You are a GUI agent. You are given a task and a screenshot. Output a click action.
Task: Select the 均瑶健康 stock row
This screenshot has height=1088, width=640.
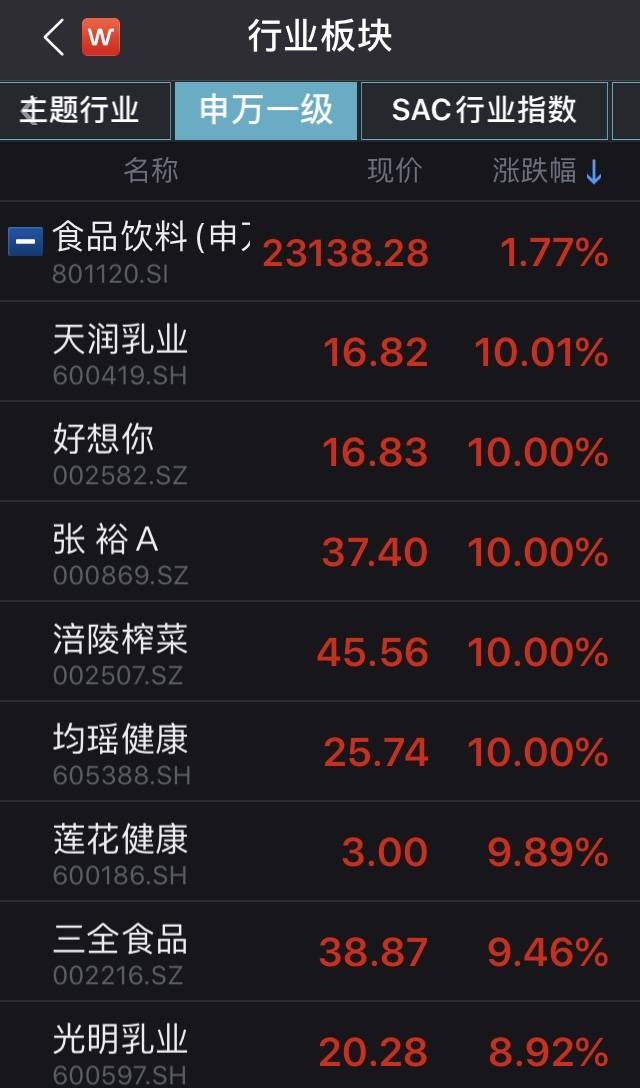click(x=320, y=751)
